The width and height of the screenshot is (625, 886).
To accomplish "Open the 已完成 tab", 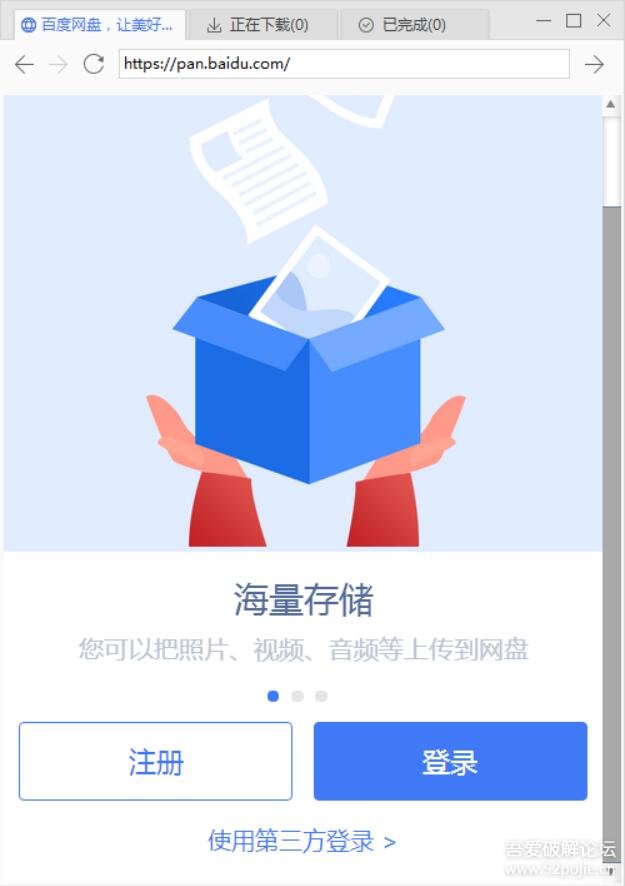I will click(403, 25).
